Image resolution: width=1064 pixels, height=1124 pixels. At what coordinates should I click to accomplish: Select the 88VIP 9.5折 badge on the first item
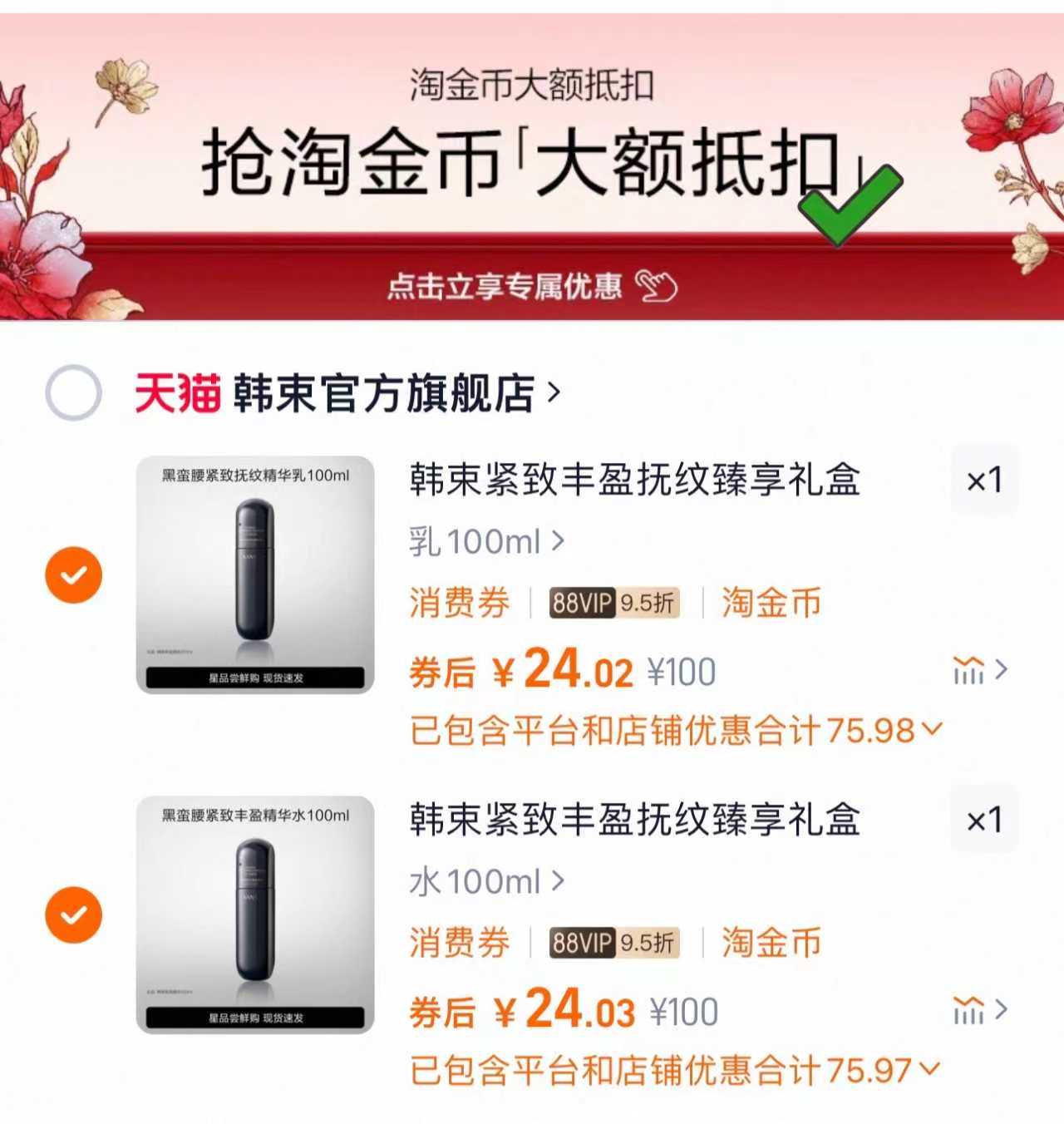pyautogui.click(x=616, y=604)
